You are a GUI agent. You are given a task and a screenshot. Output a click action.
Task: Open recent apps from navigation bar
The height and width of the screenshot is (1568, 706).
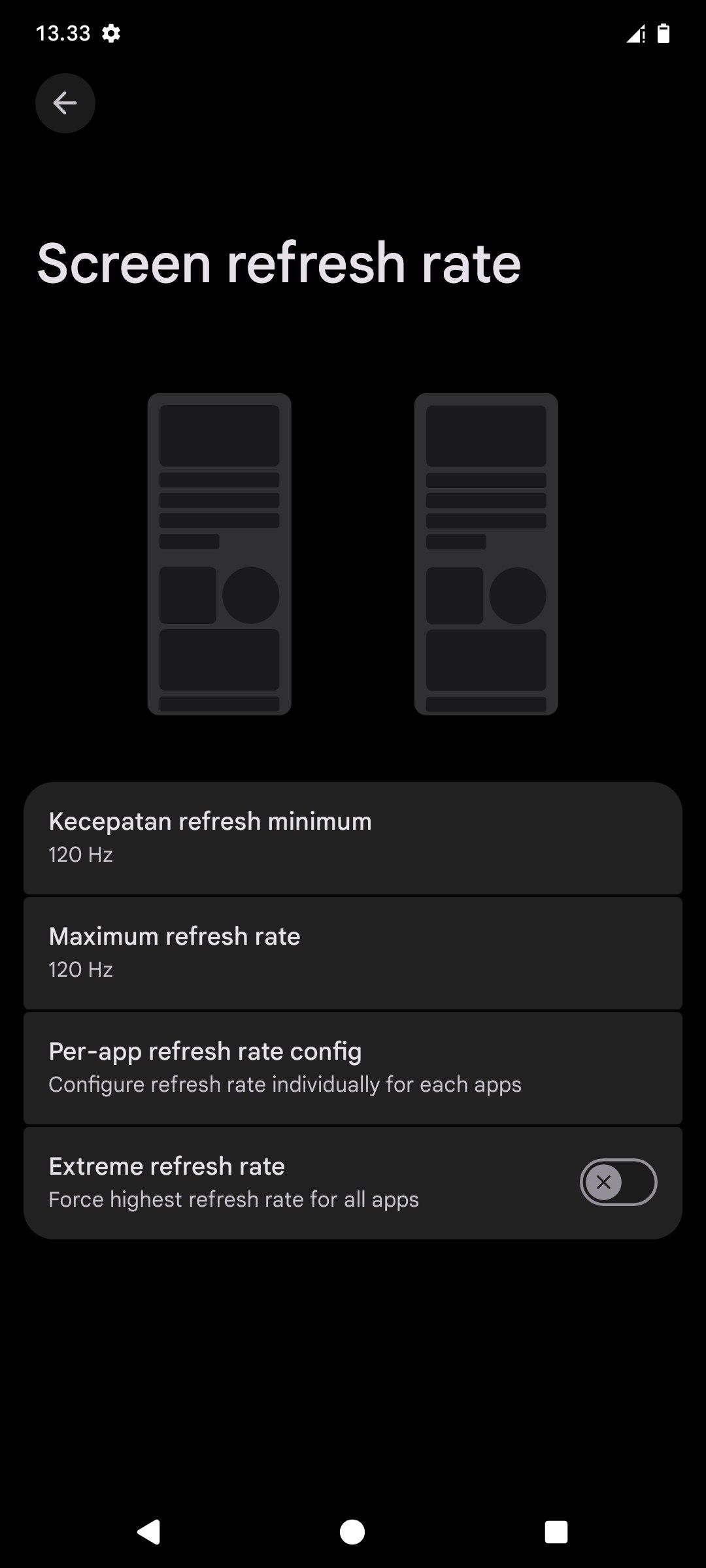(x=556, y=1531)
